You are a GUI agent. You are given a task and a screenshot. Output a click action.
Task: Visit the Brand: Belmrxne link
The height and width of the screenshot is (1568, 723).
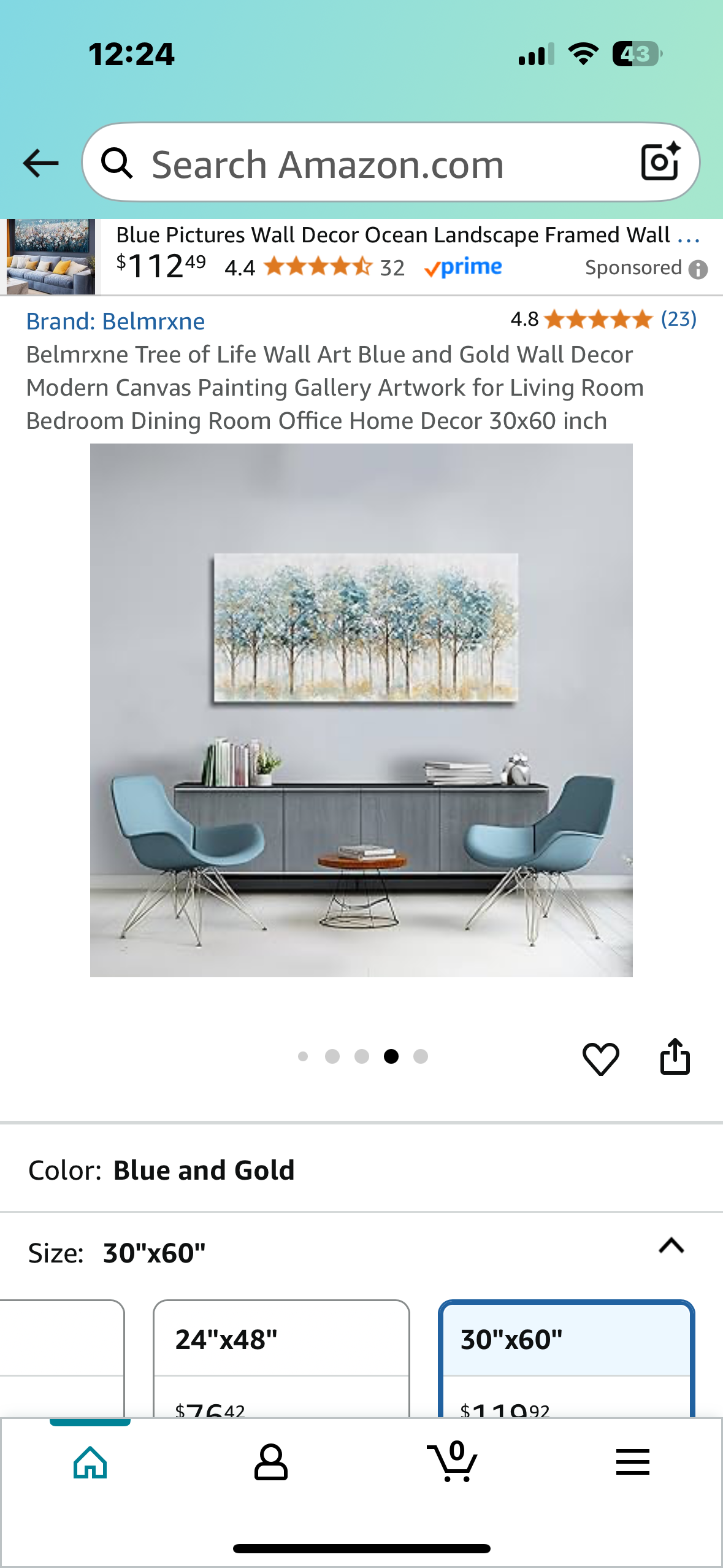tap(115, 321)
